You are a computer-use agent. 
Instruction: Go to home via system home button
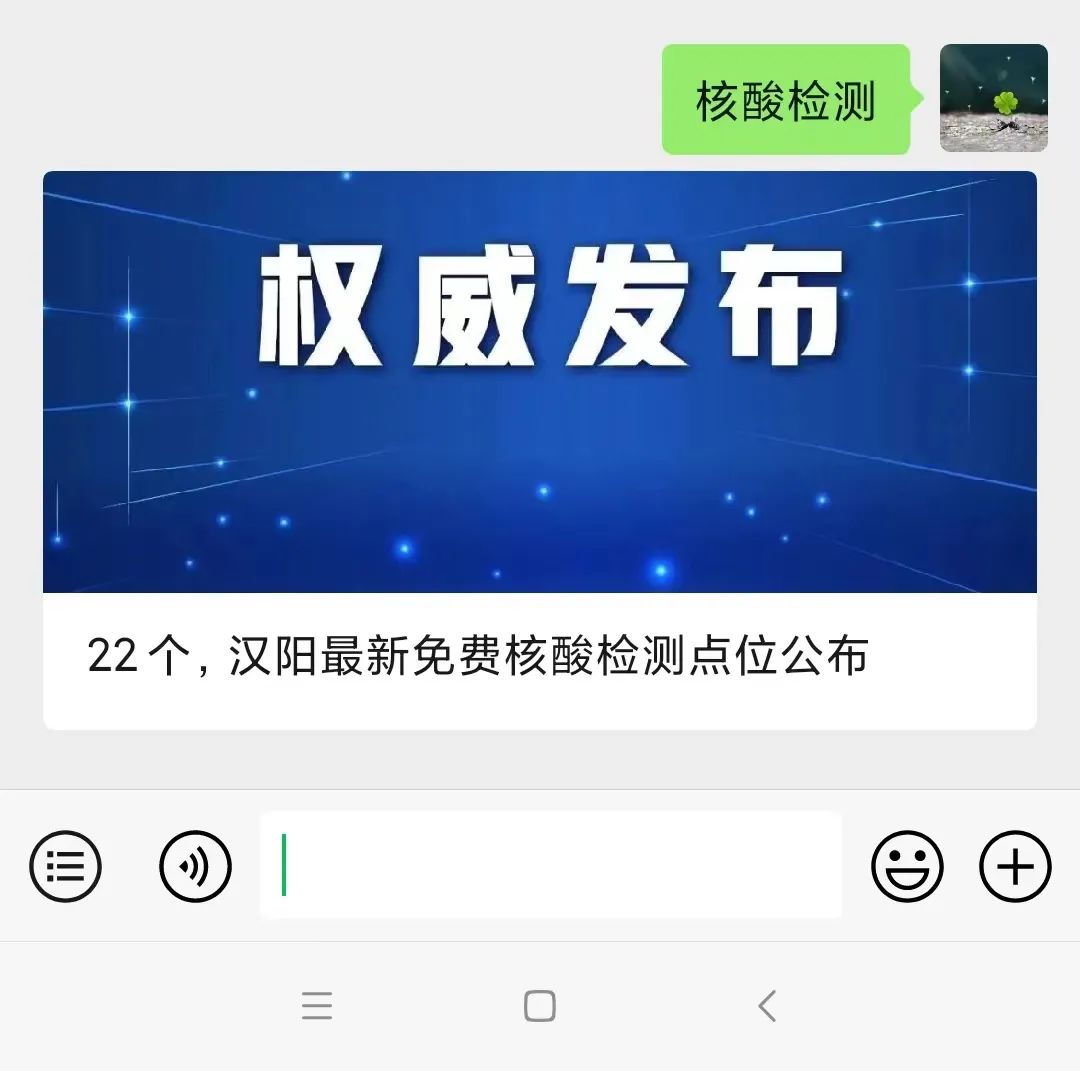(x=540, y=1005)
